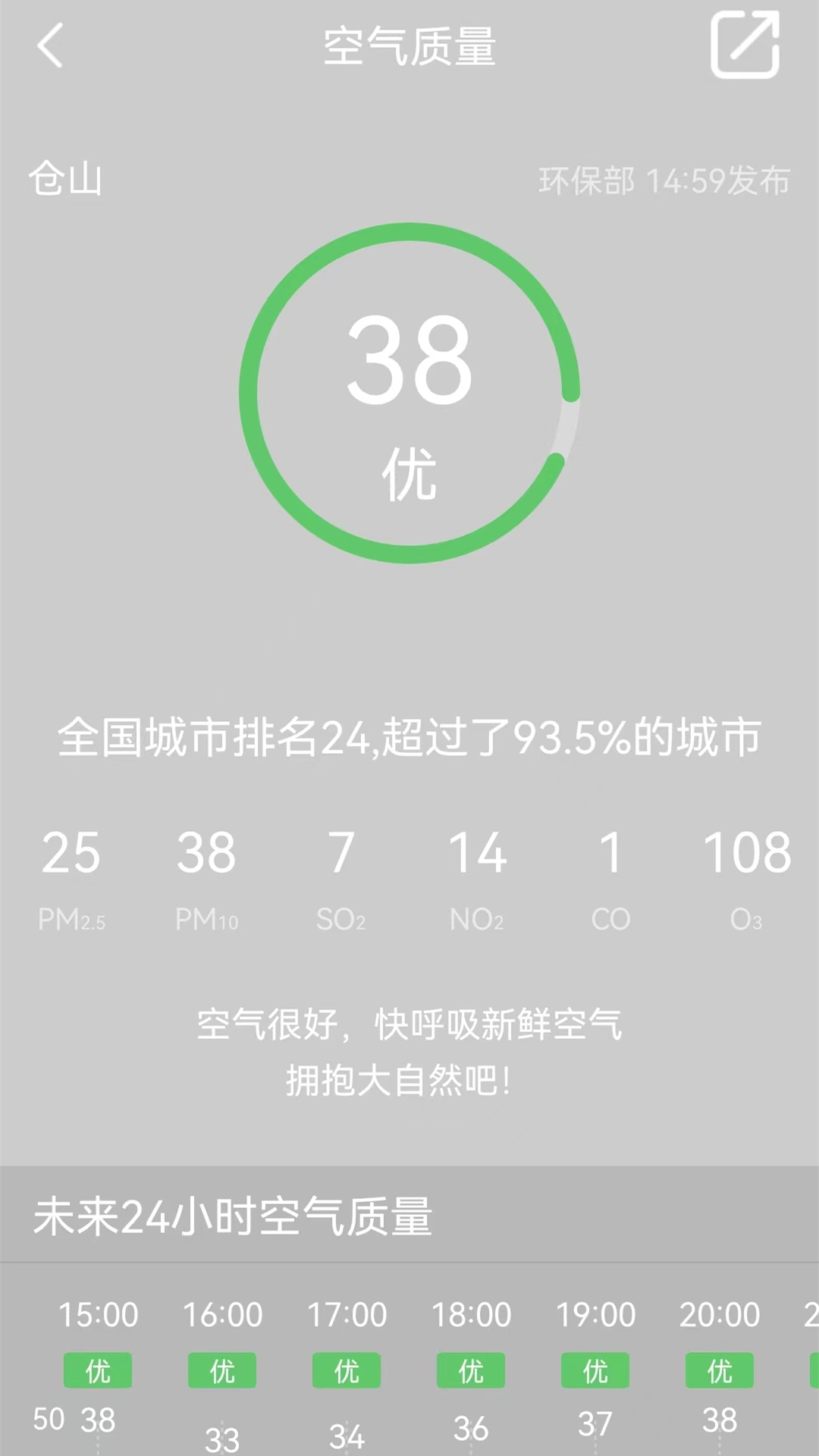Select the 16:00 hourly forecast column

222,1313
